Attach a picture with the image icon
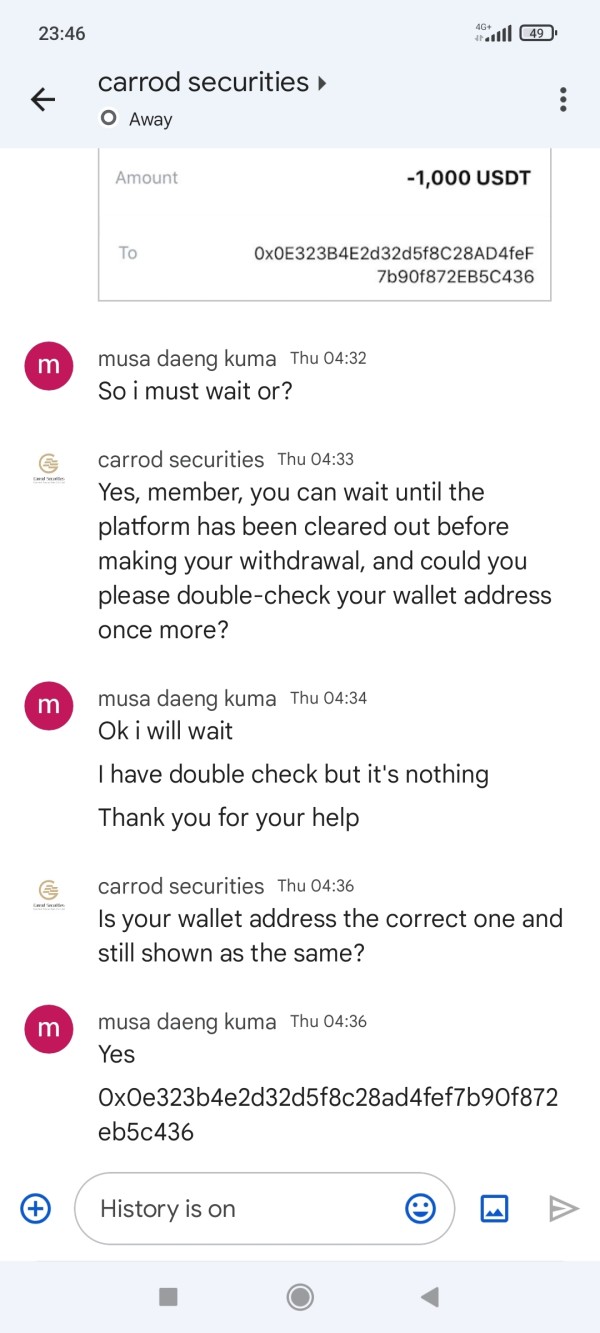The width and height of the screenshot is (600, 1333). point(495,1209)
